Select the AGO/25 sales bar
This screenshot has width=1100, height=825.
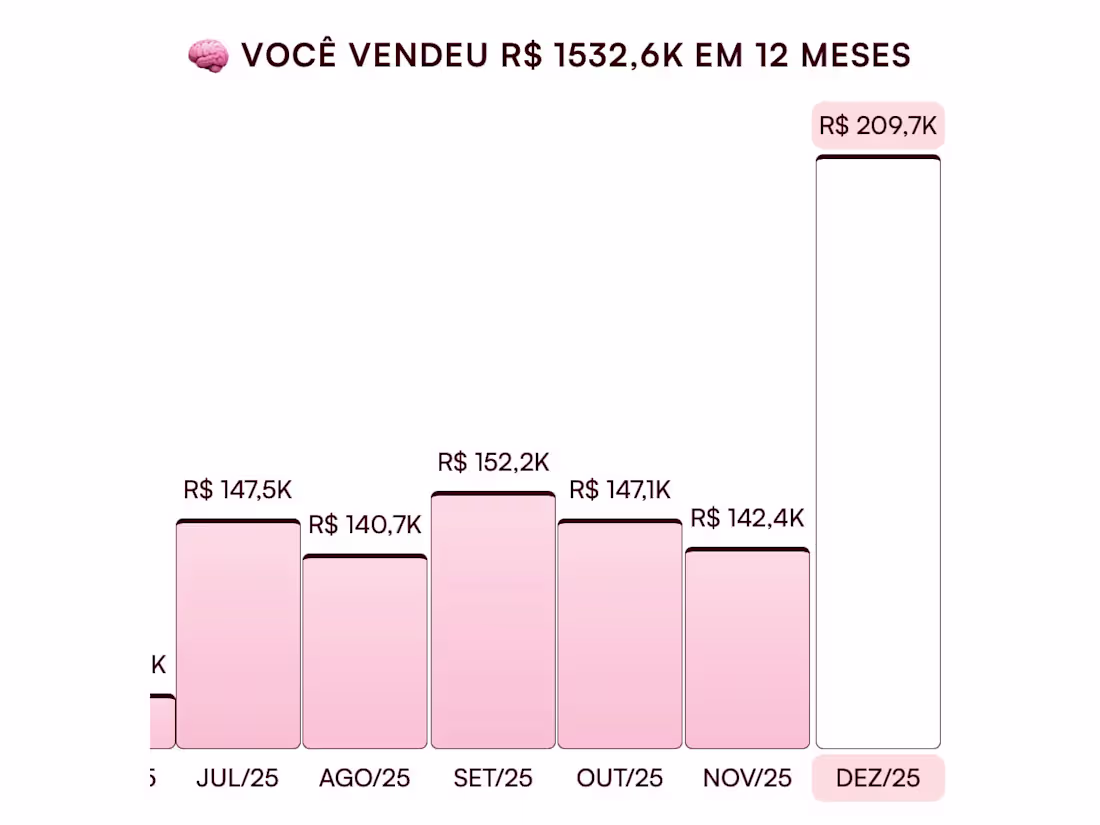pos(365,652)
